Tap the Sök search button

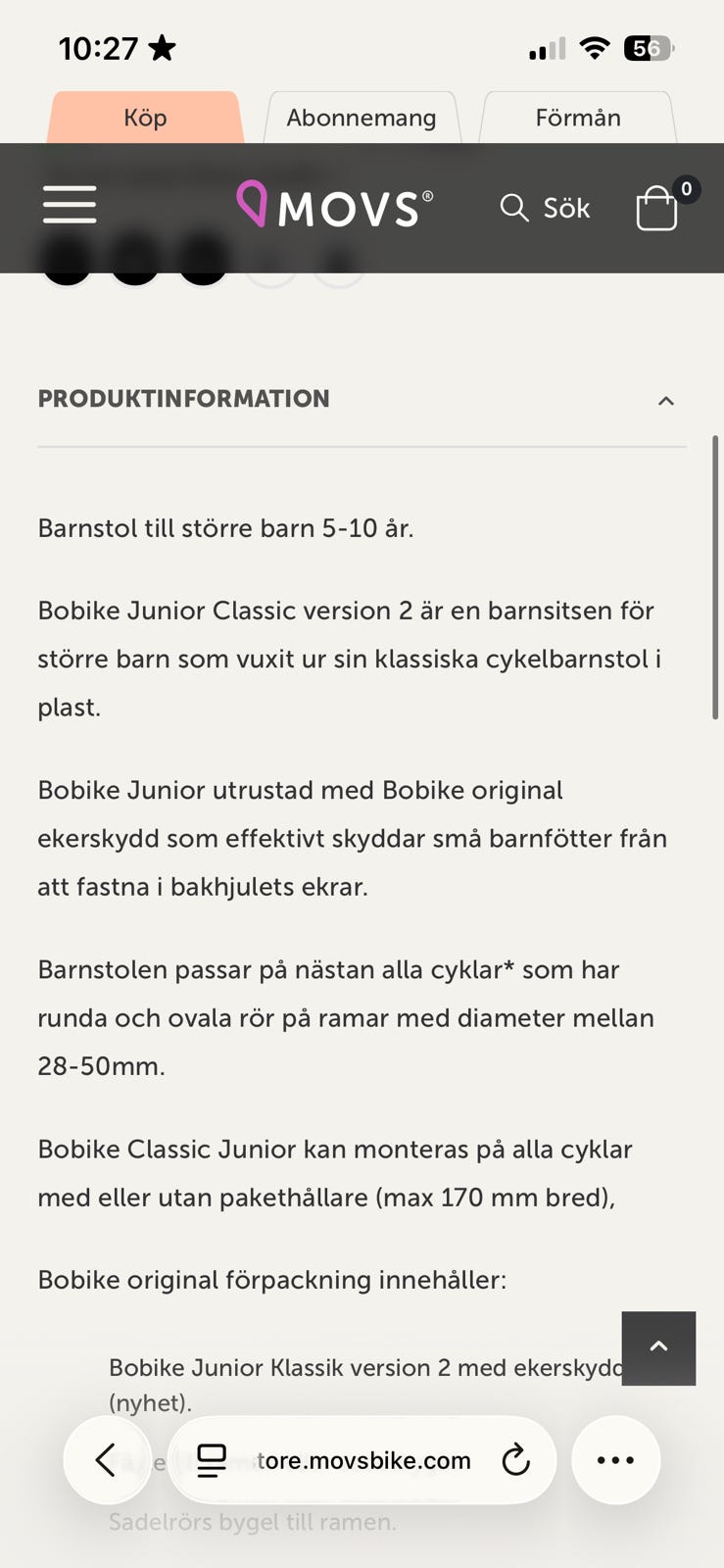tap(546, 208)
